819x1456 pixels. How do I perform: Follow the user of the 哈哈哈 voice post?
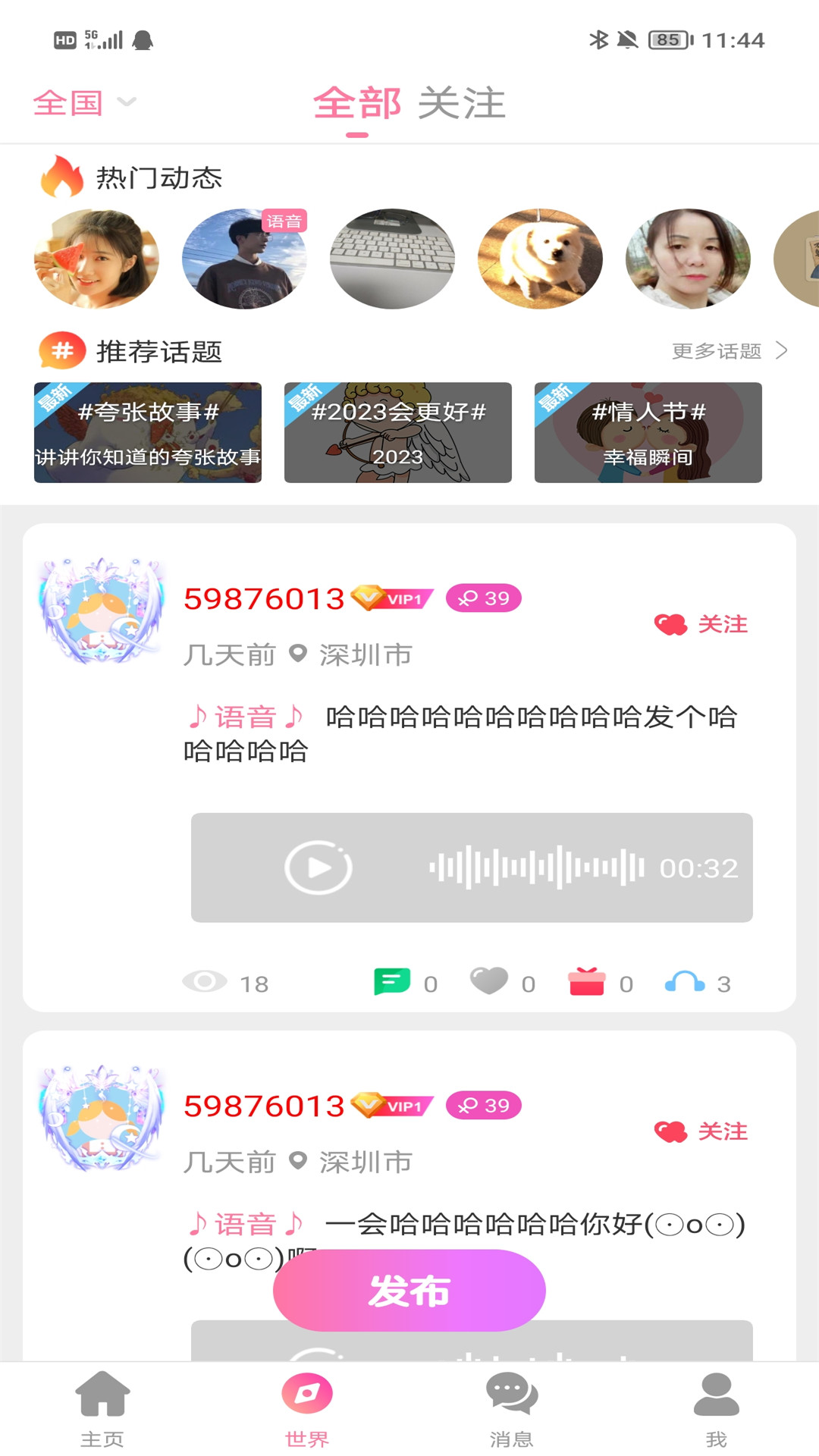(701, 624)
